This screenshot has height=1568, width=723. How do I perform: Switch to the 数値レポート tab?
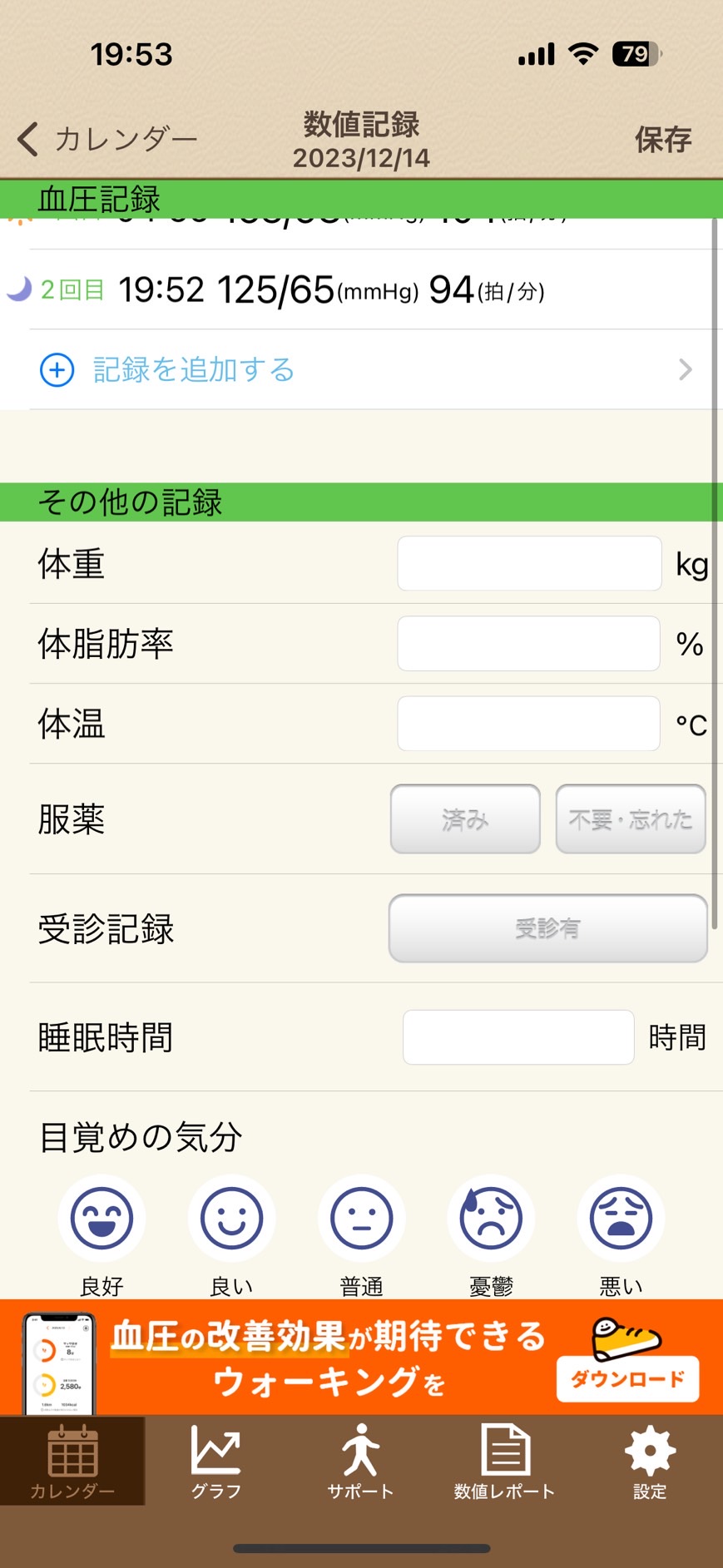point(504,1462)
